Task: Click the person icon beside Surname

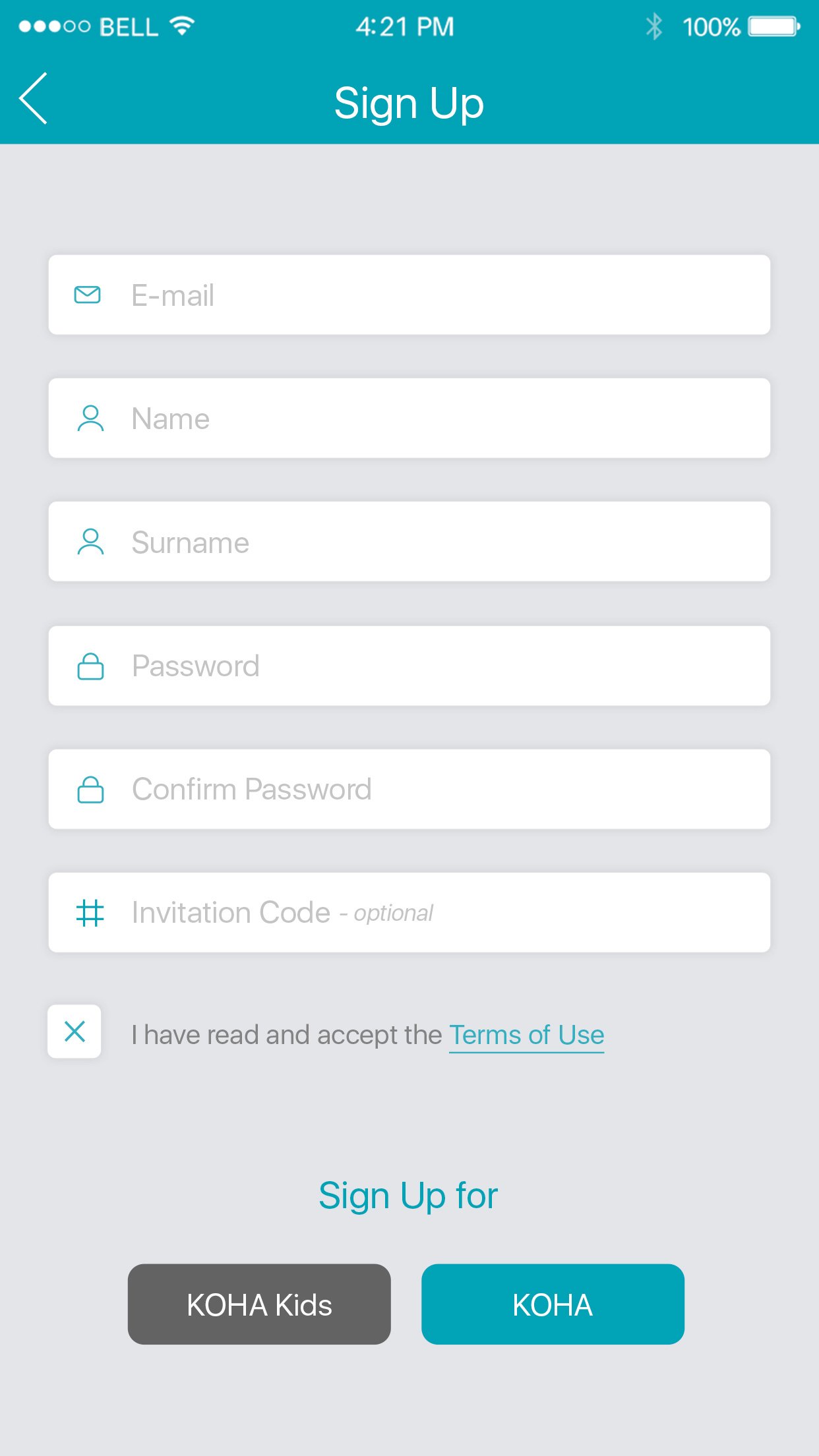Action: (x=90, y=541)
